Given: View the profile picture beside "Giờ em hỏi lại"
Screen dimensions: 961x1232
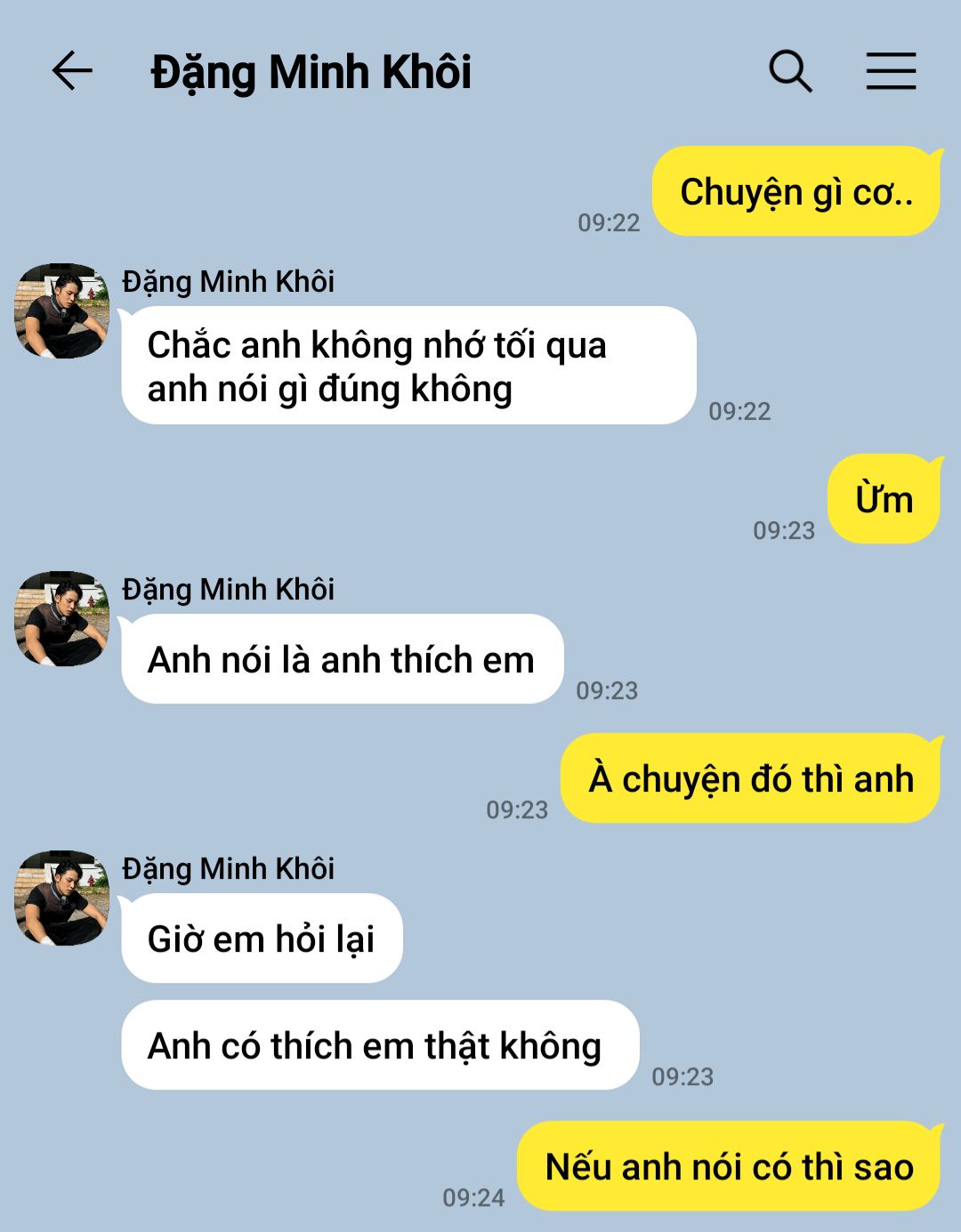Looking at the screenshot, I should [x=61, y=898].
